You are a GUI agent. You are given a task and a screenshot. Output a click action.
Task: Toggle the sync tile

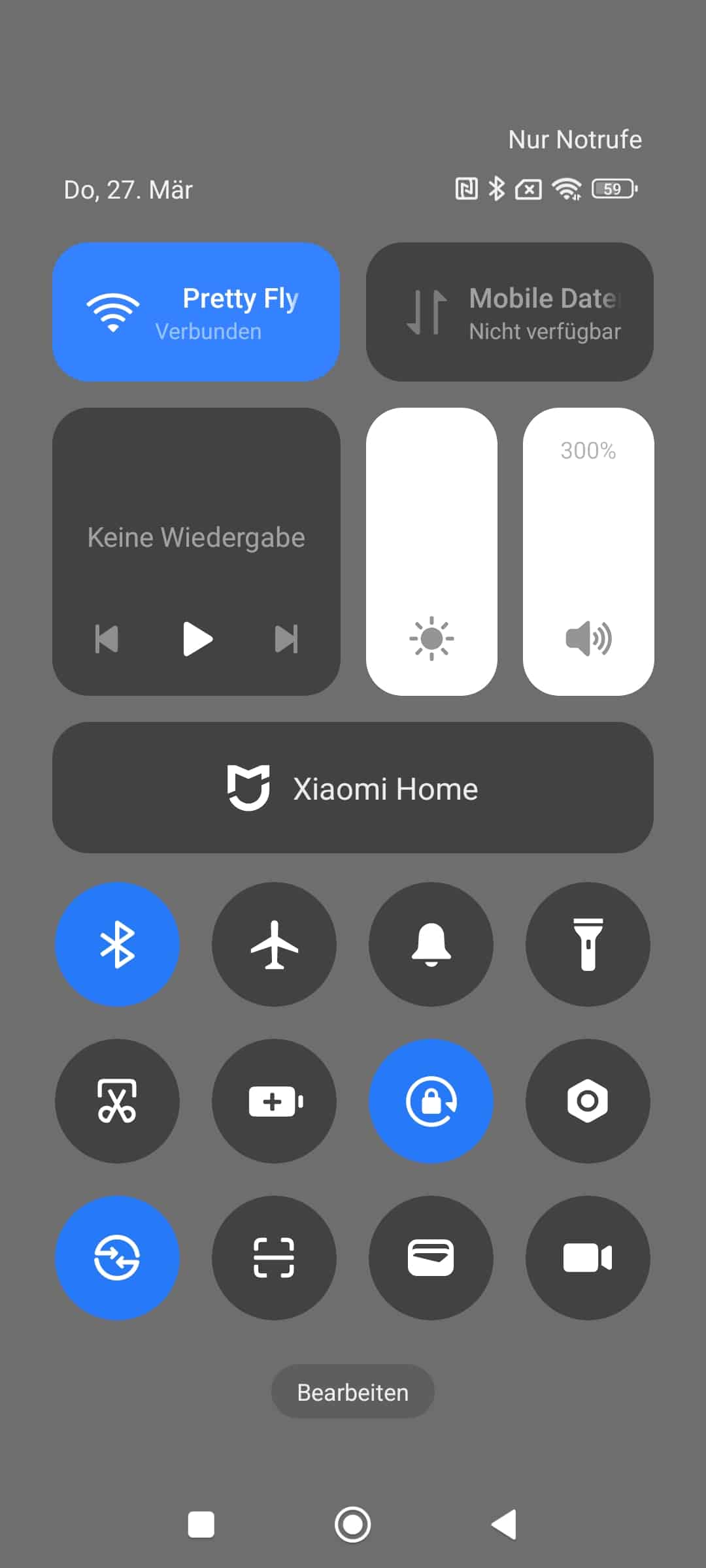pyautogui.click(x=118, y=1258)
